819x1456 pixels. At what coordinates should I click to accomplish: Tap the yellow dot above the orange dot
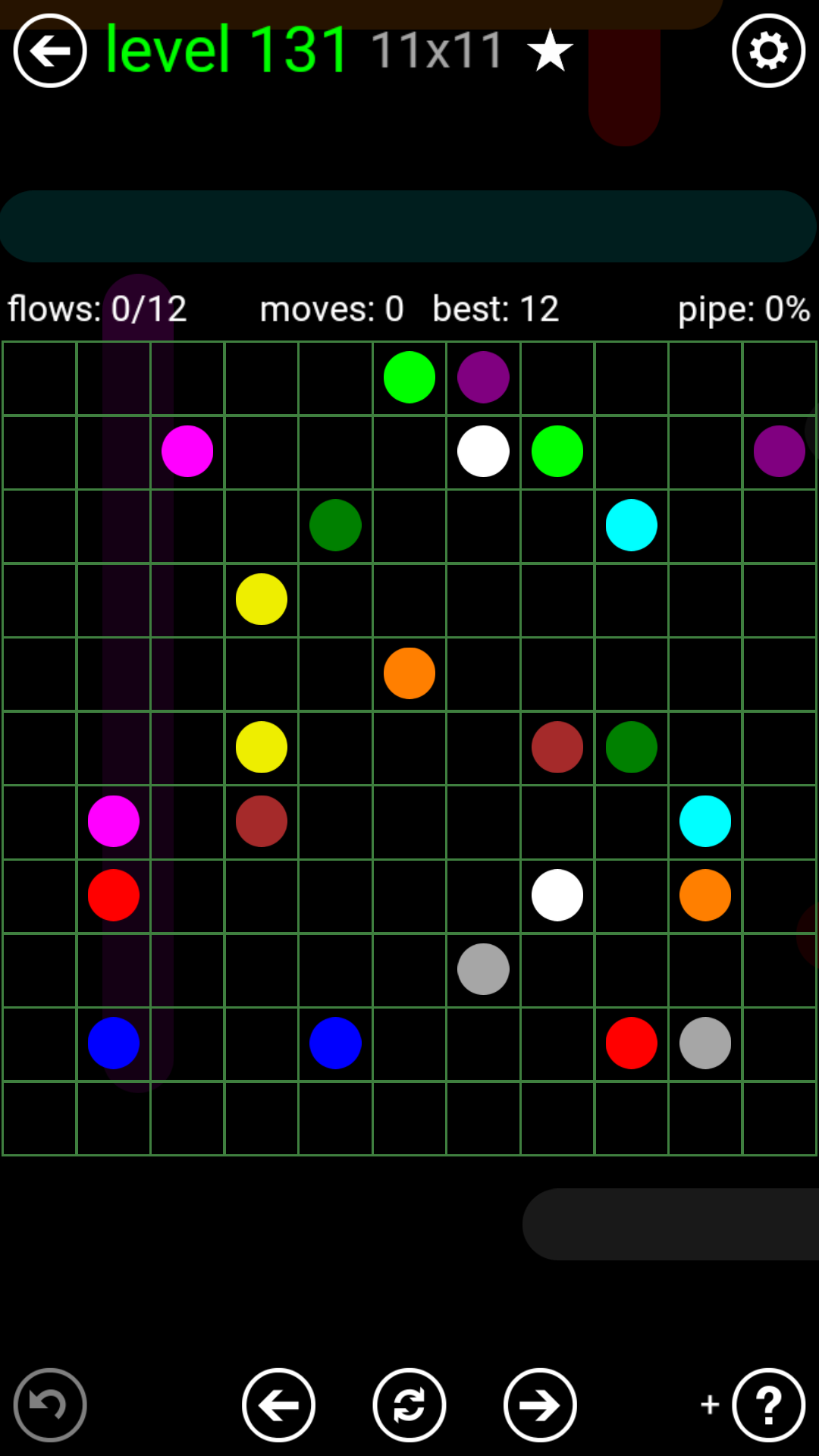tap(262, 599)
